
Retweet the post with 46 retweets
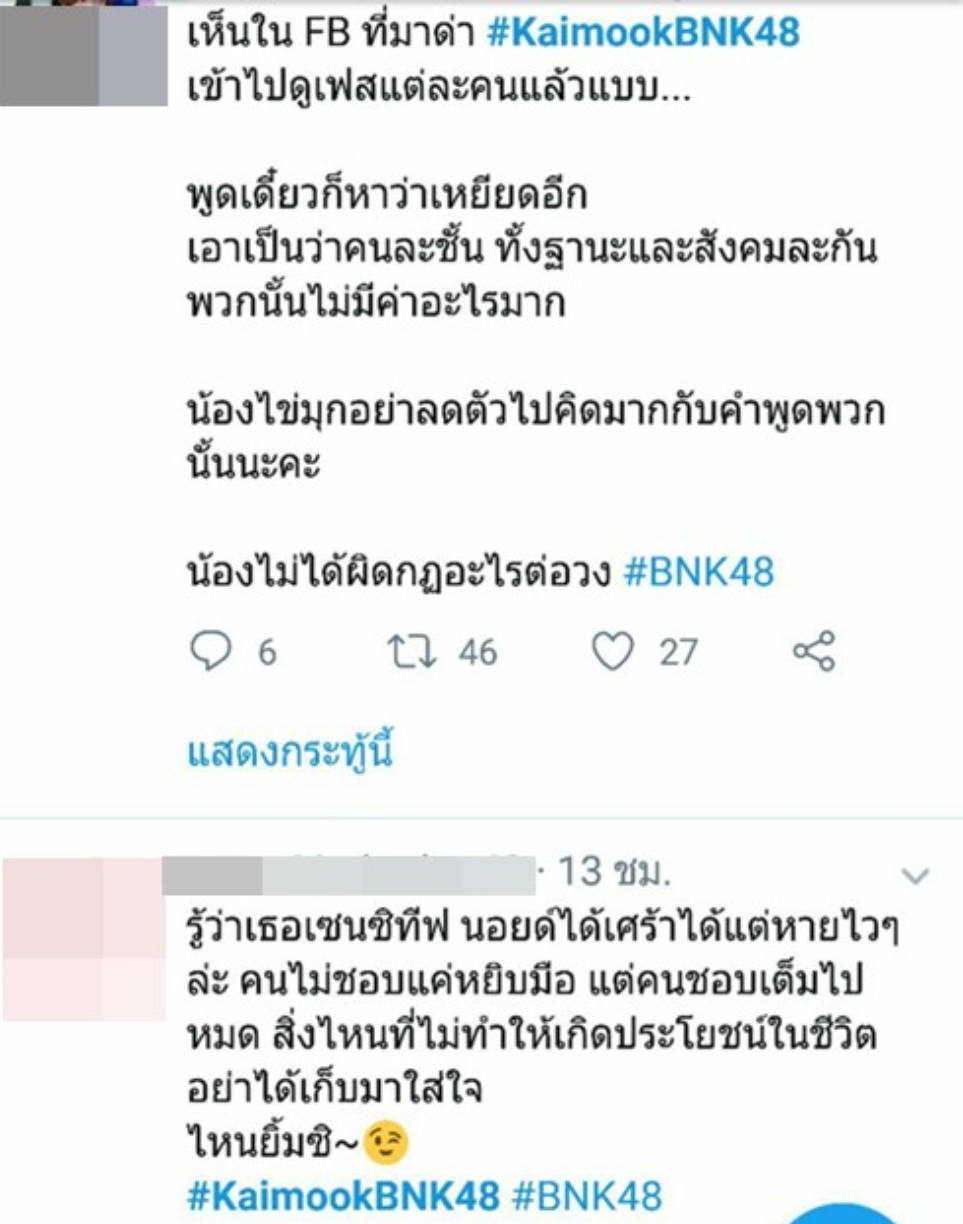click(x=411, y=653)
